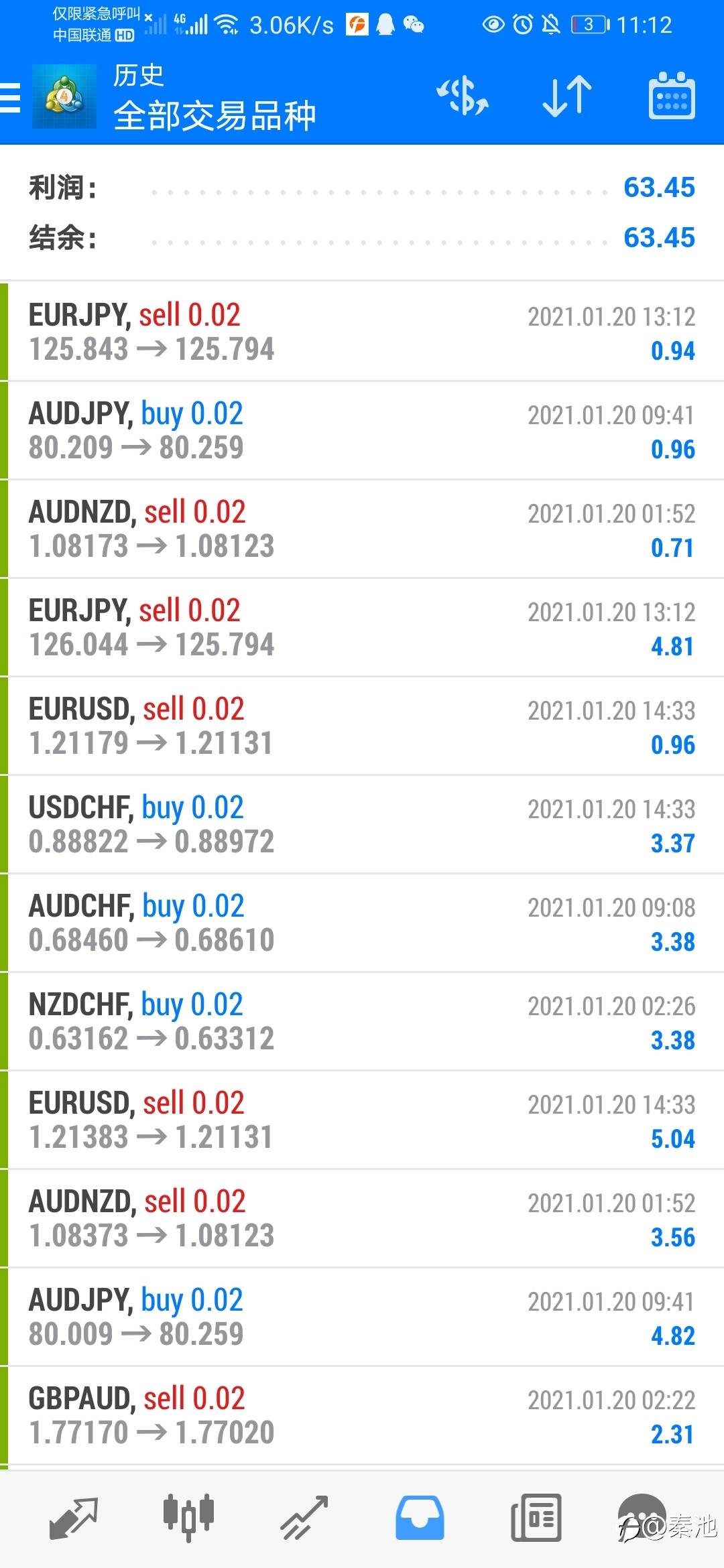The width and height of the screenshot is (724, 1568).
Task: Select the History inbox tab
Action: click(420, 1518)
